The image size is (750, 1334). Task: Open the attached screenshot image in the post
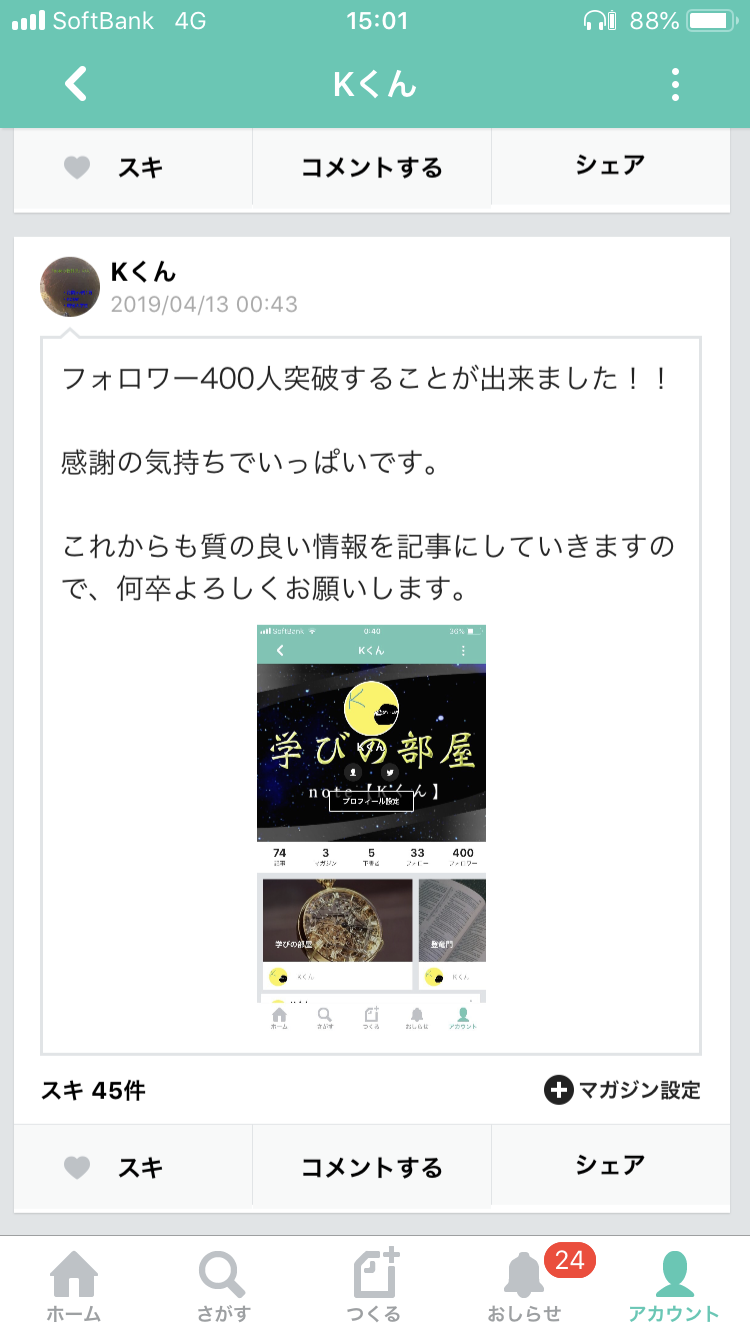pyautogui.click(x=371, y=829)
